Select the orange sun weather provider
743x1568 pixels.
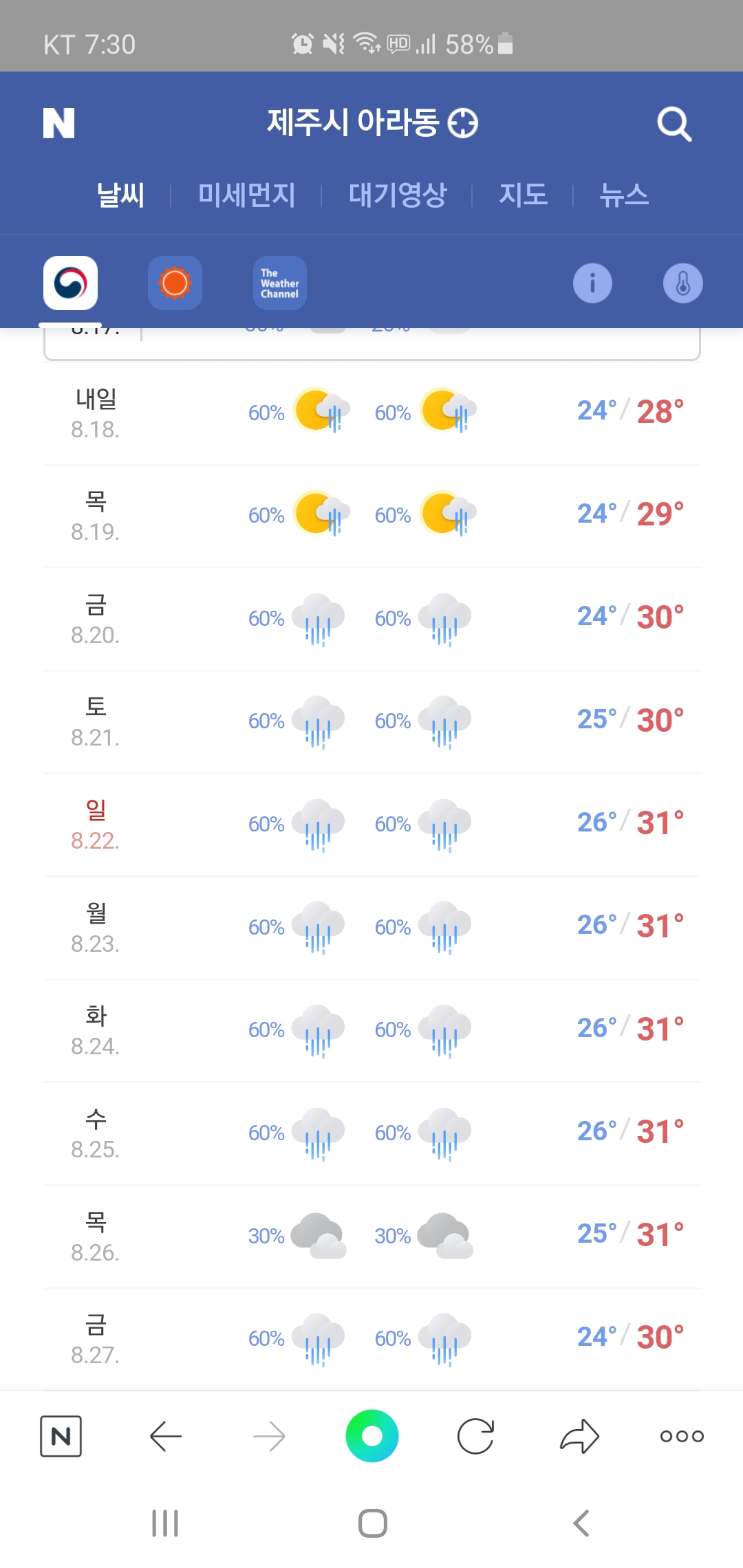click(x=175, y=283)
